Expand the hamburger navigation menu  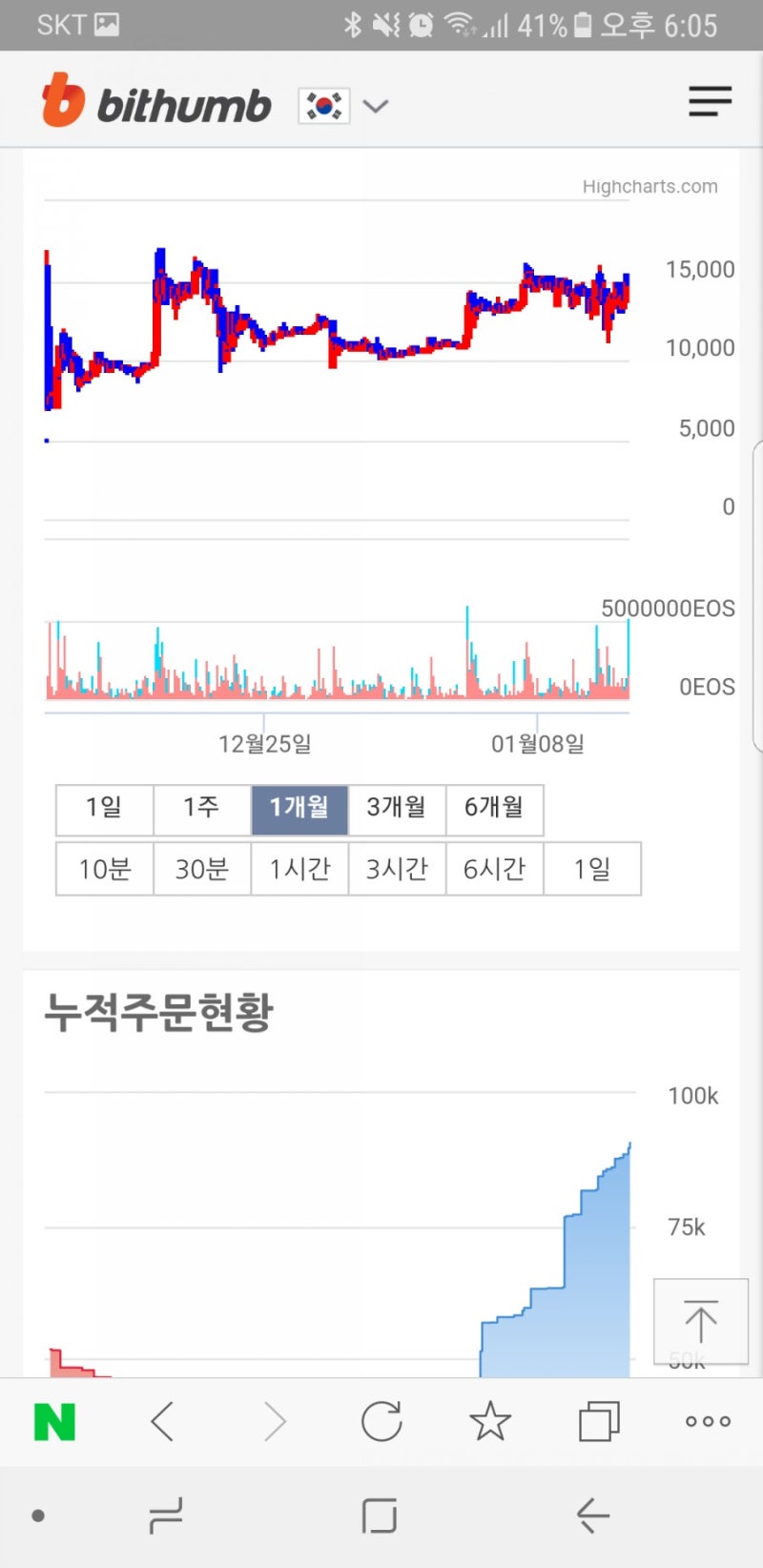coord(710,101)
